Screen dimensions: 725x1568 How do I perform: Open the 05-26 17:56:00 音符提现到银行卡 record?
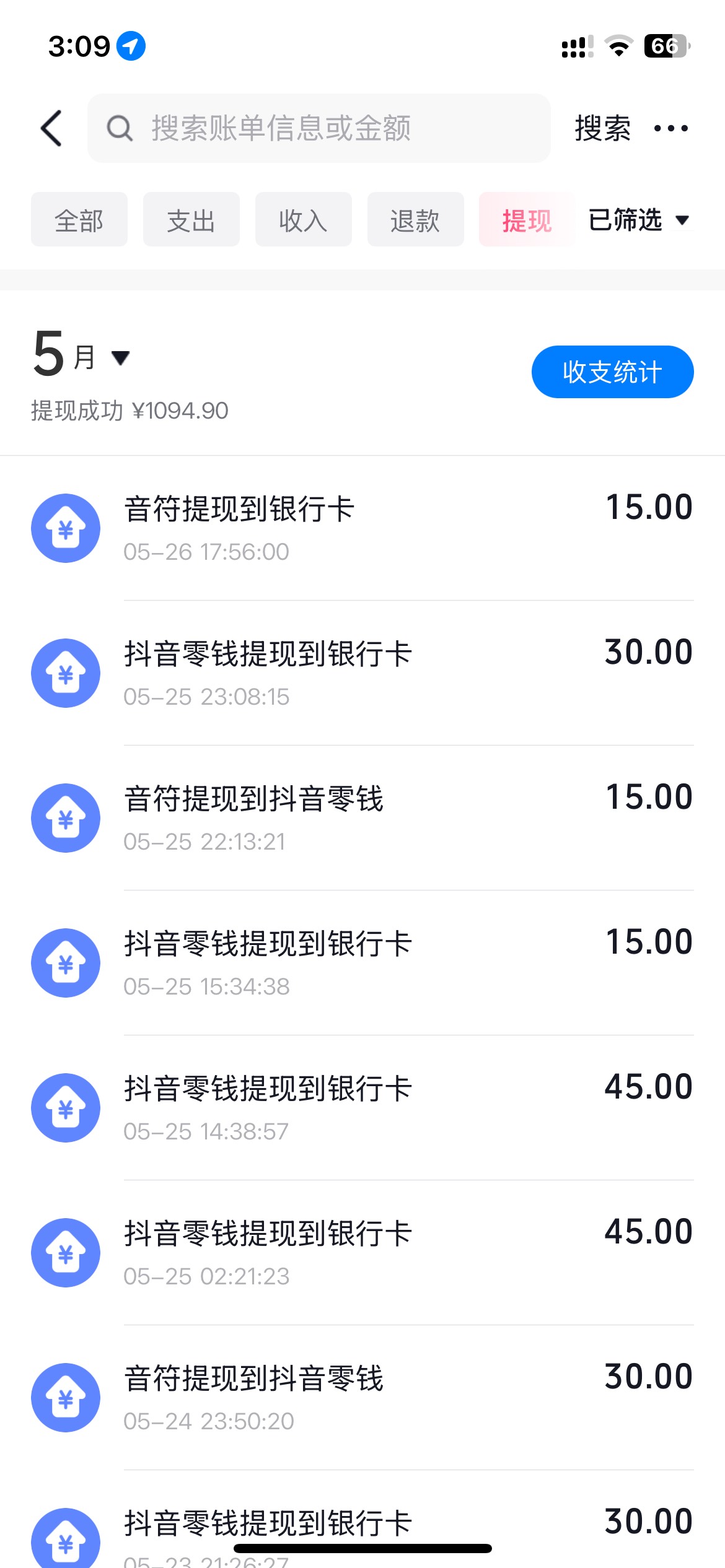pyautogui.click(x=362, y=528)
